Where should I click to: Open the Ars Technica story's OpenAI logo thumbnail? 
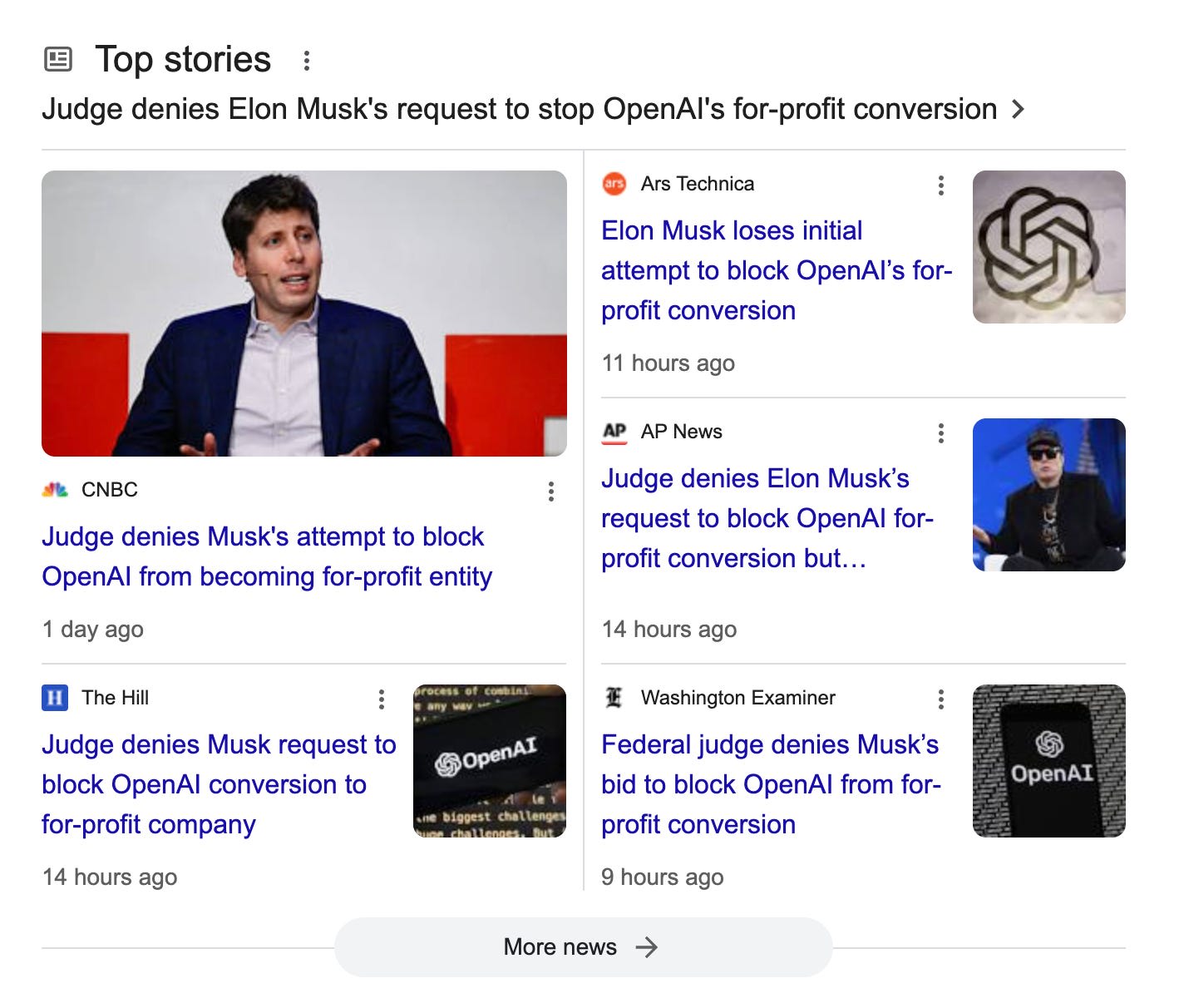coord(1048,247)
